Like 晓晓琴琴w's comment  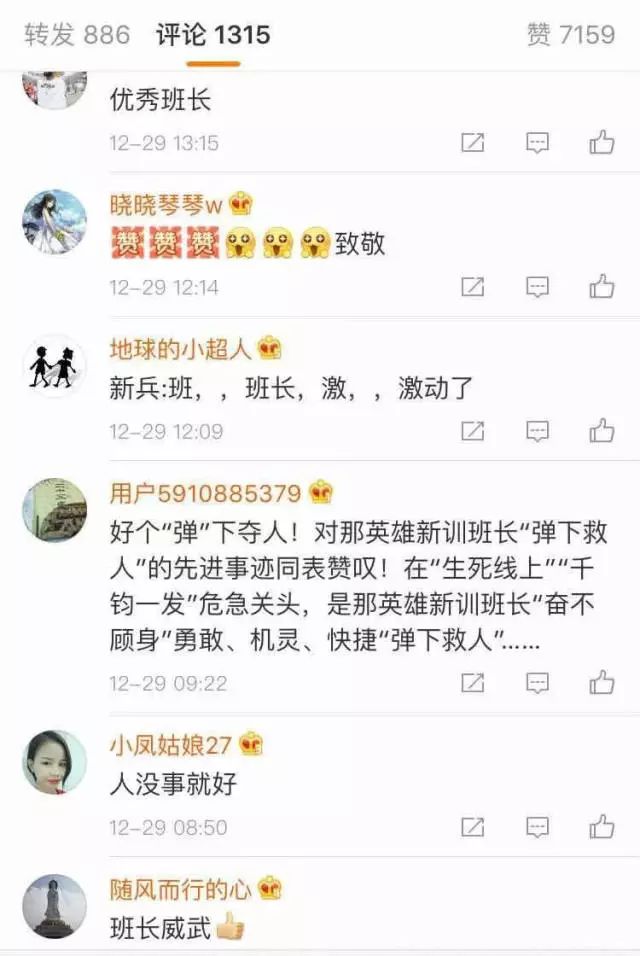point(602,287)
